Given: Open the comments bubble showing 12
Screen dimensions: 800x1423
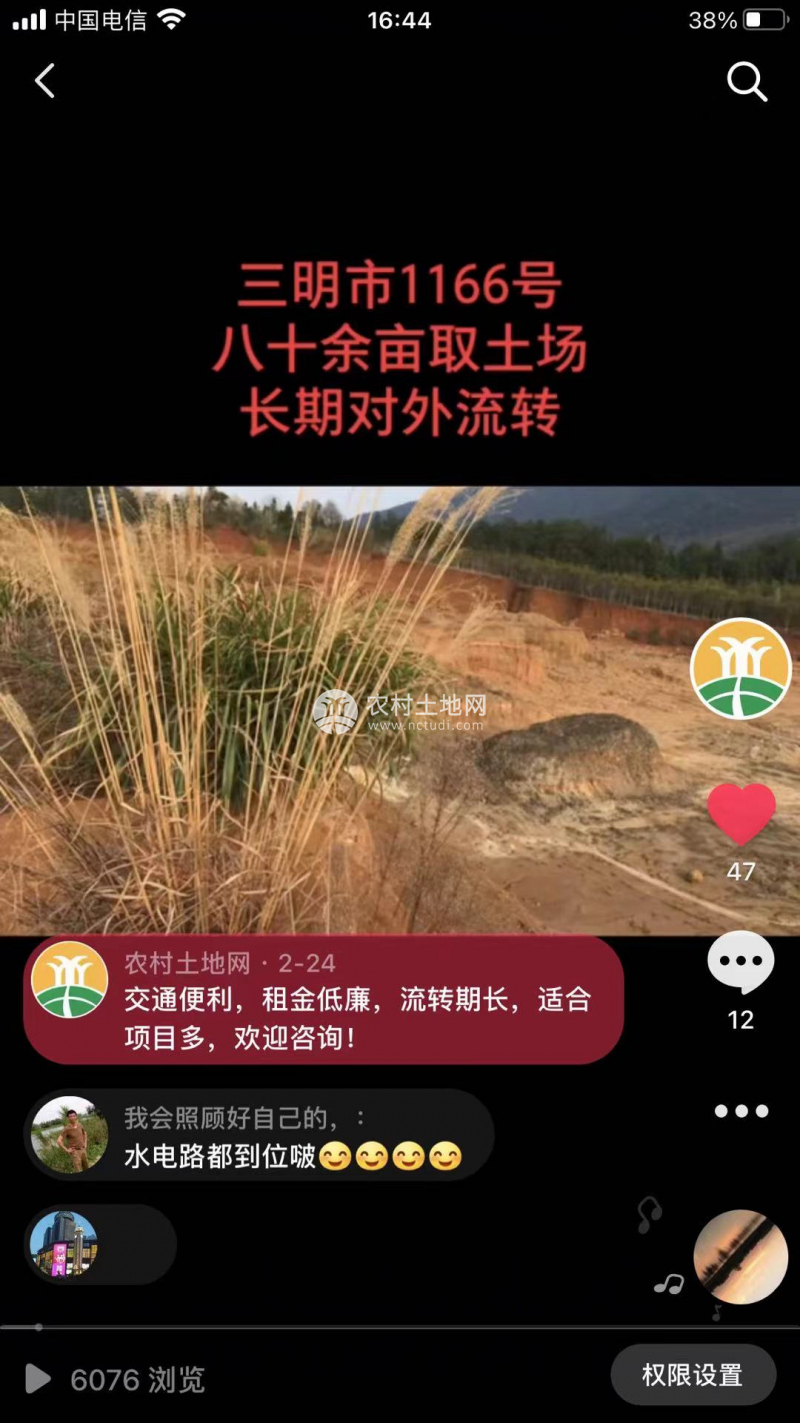Looking at the screenshot, I should click(741, 963).
